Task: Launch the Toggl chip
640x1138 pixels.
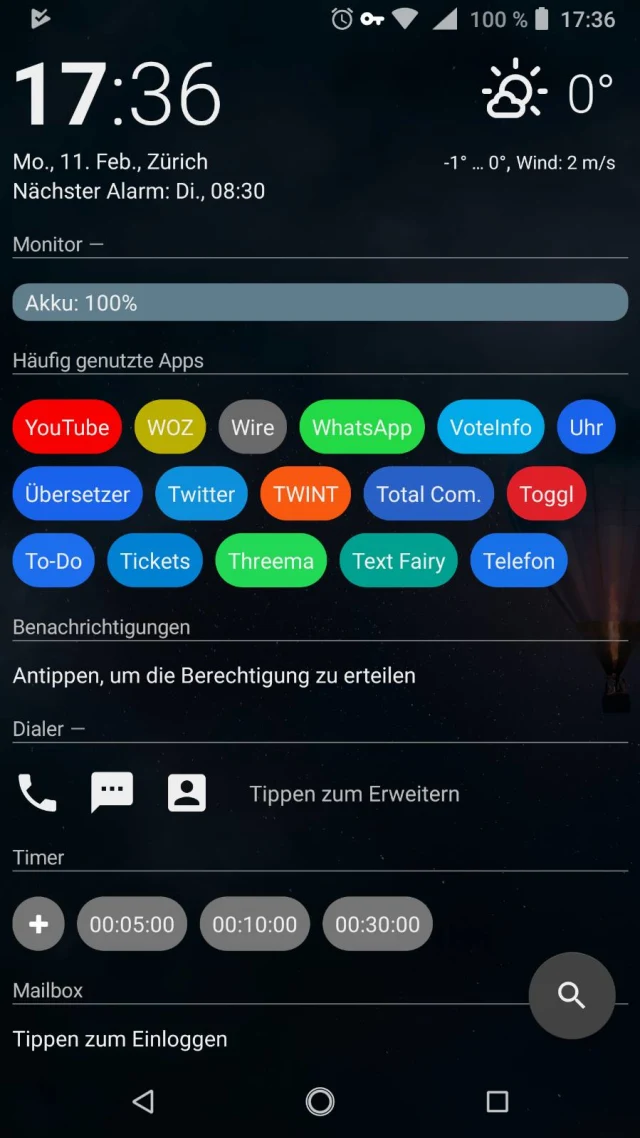Action: [x=546, y=494]
